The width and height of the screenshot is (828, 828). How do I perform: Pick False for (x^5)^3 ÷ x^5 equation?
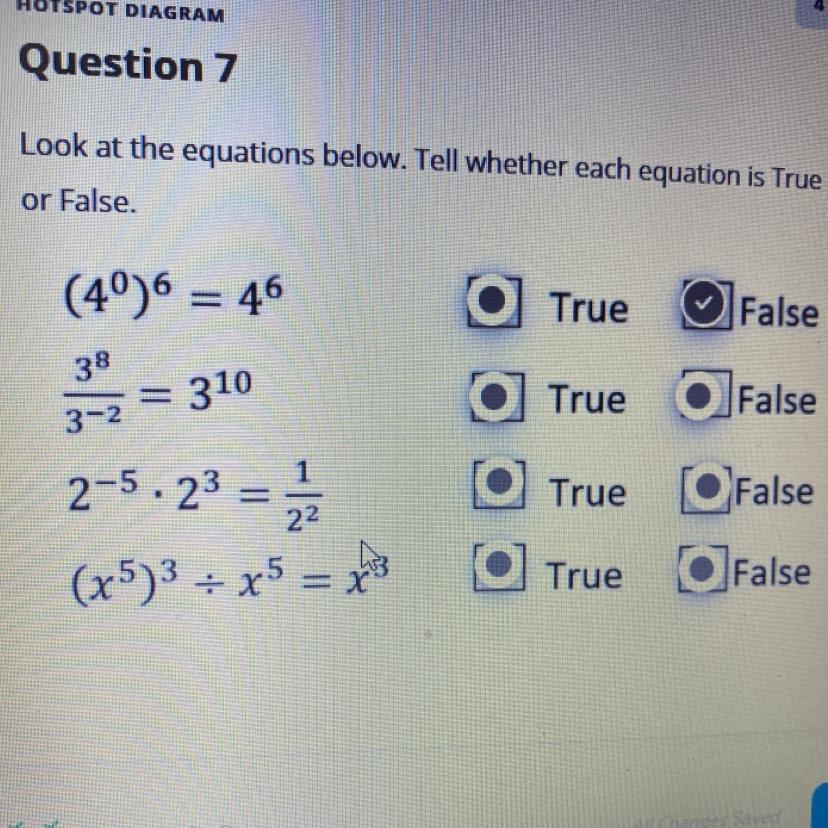[703, 569]
